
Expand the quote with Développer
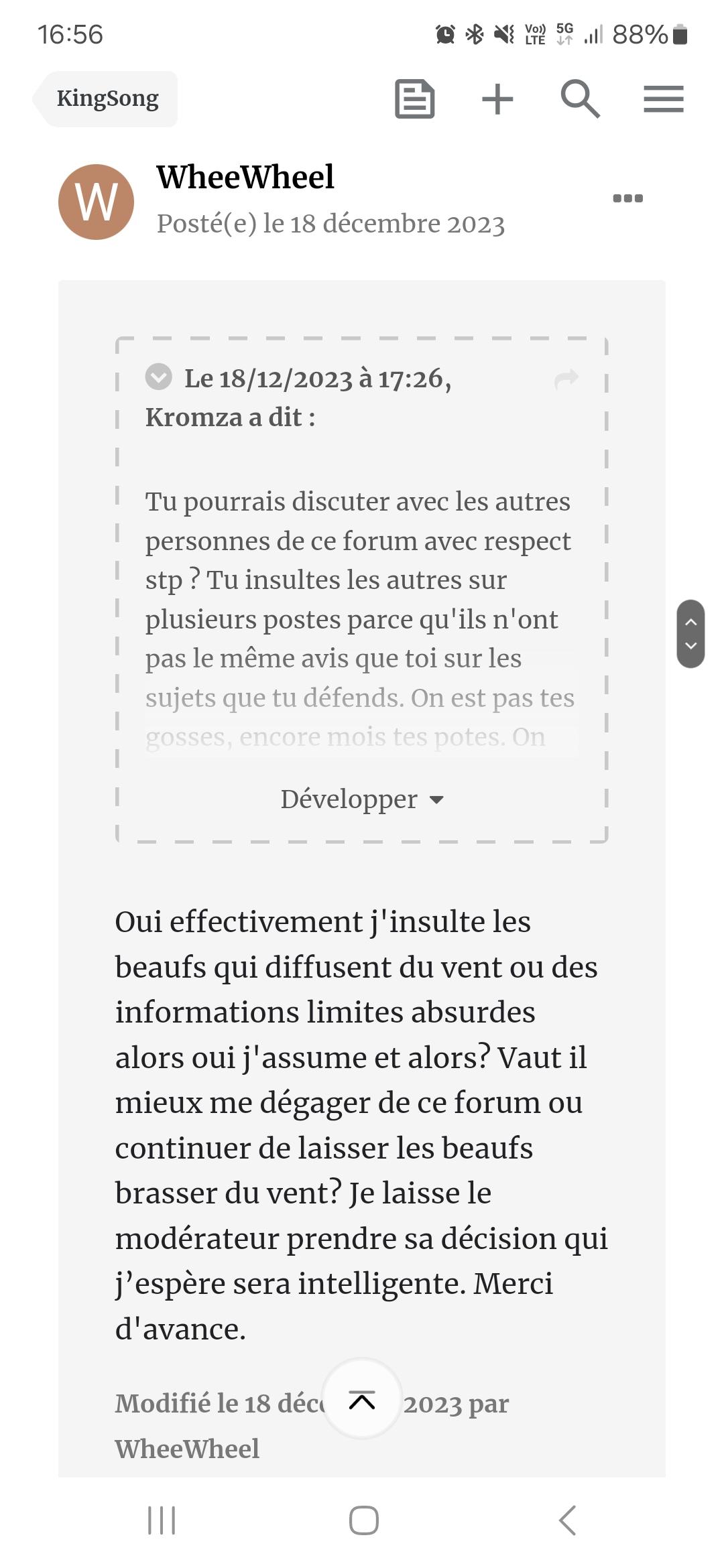(362, 799)
